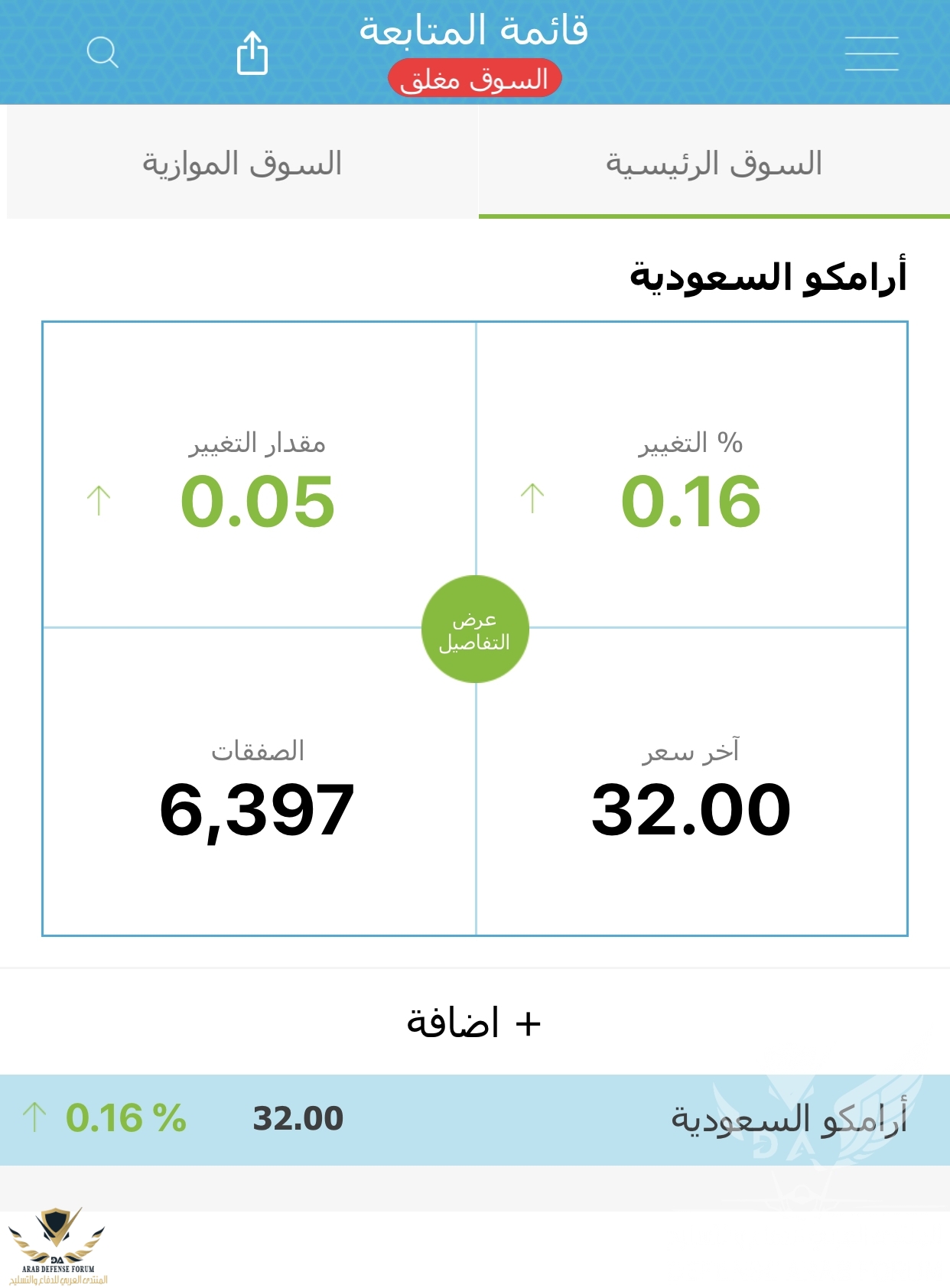950x1288 pixels.
Task: Share the watchlist via the share icon
Action: (252, 53)
